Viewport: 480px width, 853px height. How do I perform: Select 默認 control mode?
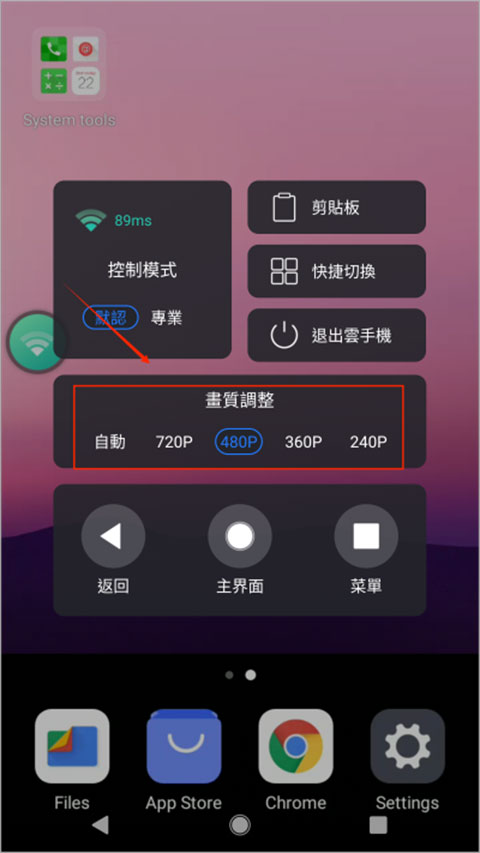110,317
